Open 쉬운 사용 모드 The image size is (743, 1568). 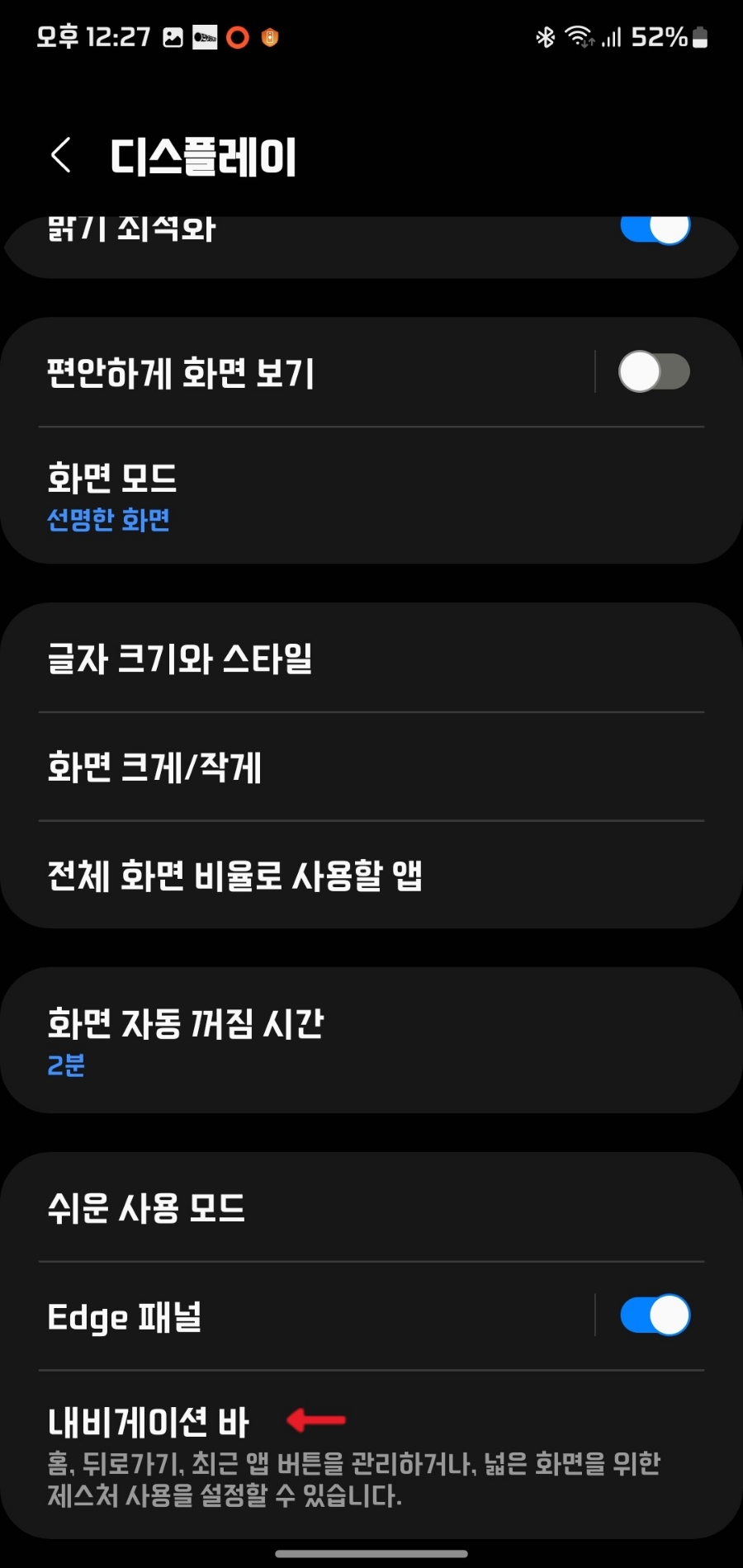coord(371,1207)
